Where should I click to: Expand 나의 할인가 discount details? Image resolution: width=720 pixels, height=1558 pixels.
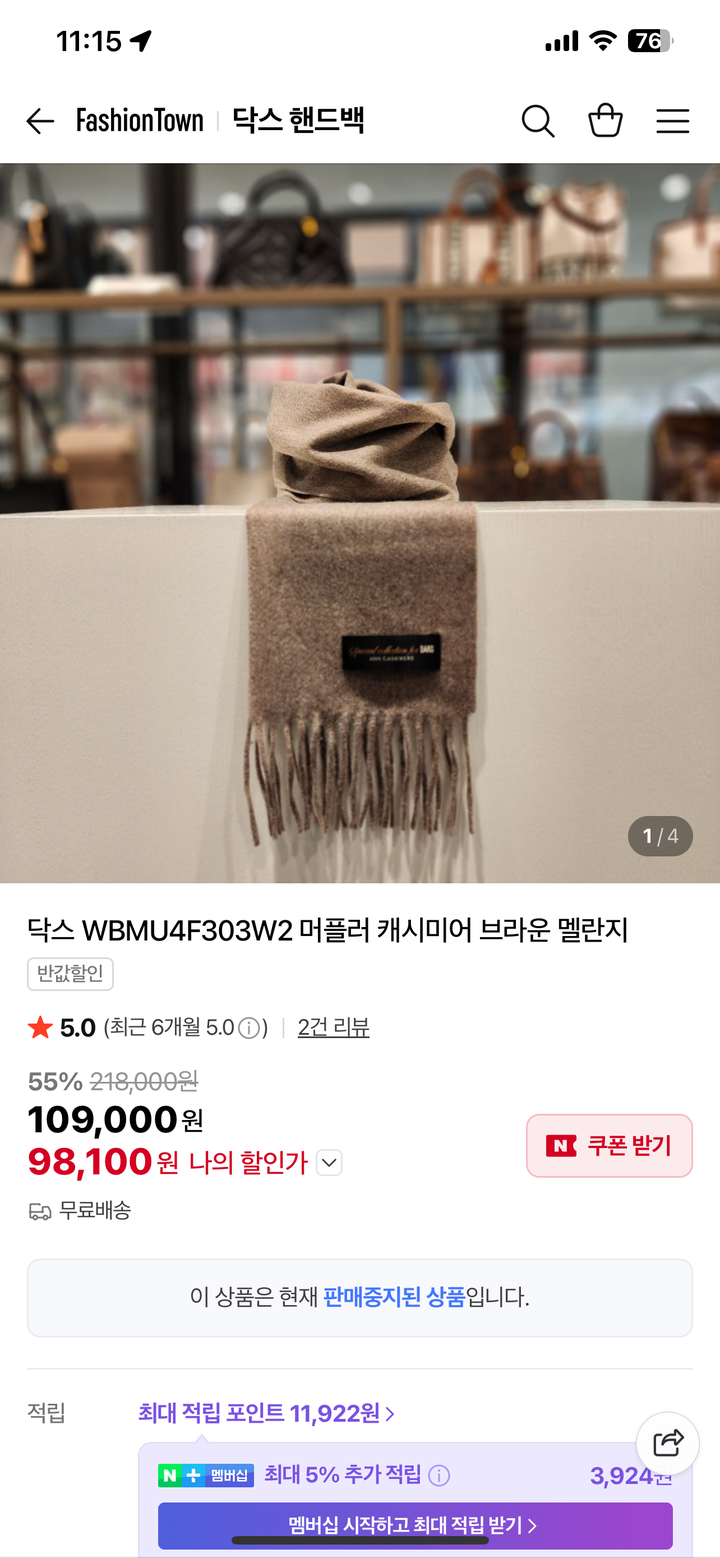click(x=329, y=1163)
